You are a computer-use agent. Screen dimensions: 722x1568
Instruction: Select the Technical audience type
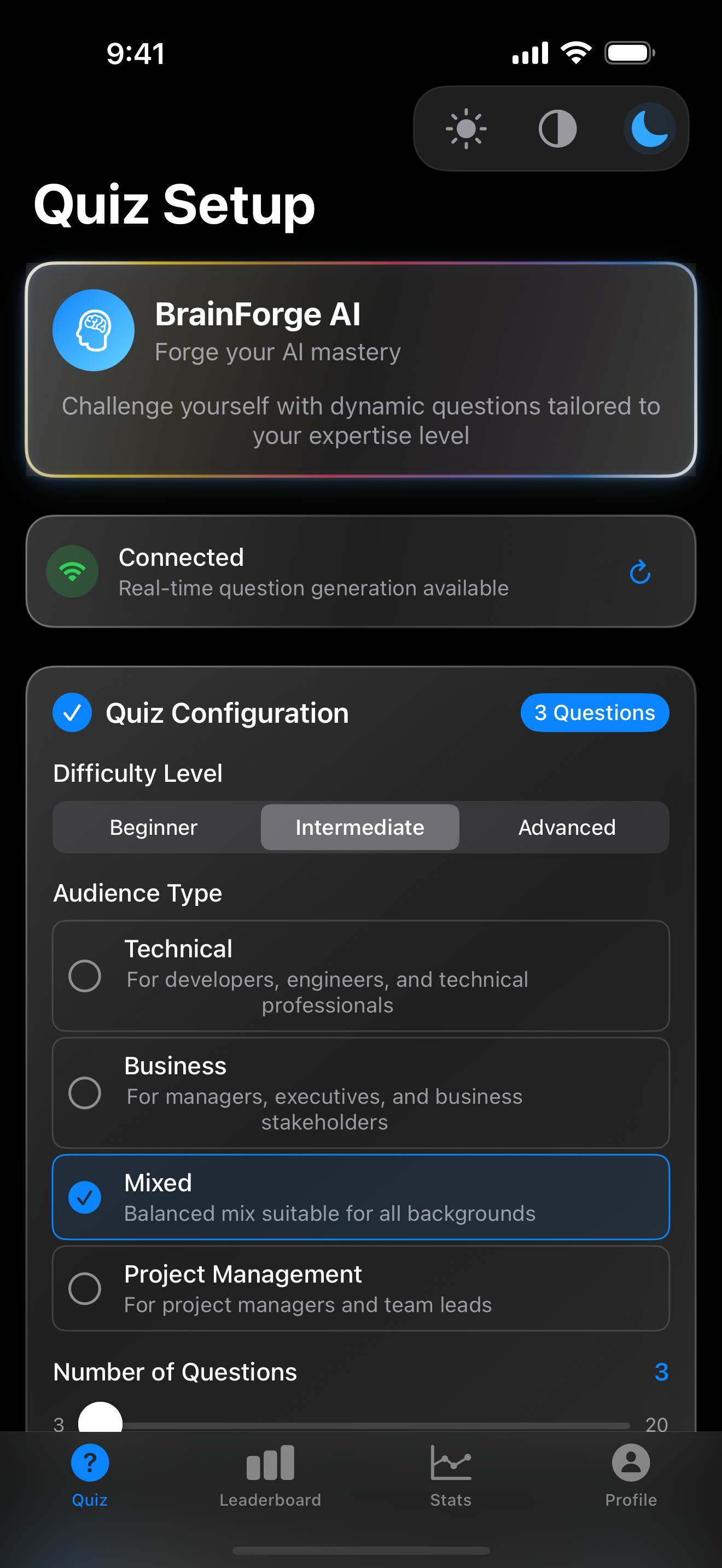[x=86, y=975]
